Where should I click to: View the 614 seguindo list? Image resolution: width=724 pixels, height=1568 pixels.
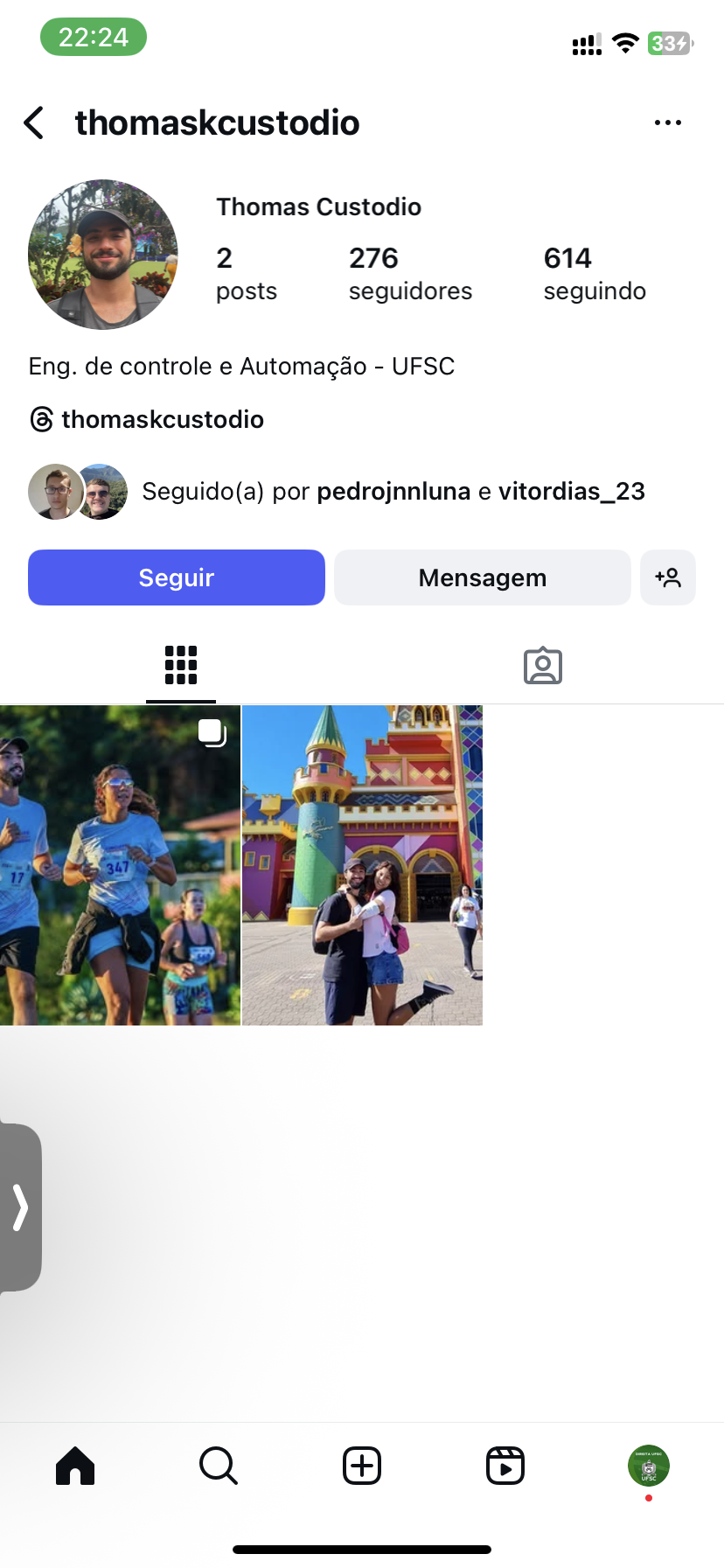(595, 274)
